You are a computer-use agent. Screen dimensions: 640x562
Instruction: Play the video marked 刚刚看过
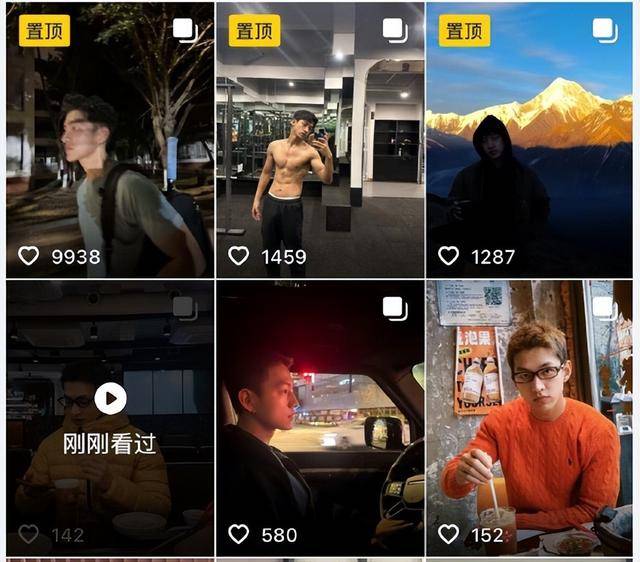pos(110,400)
